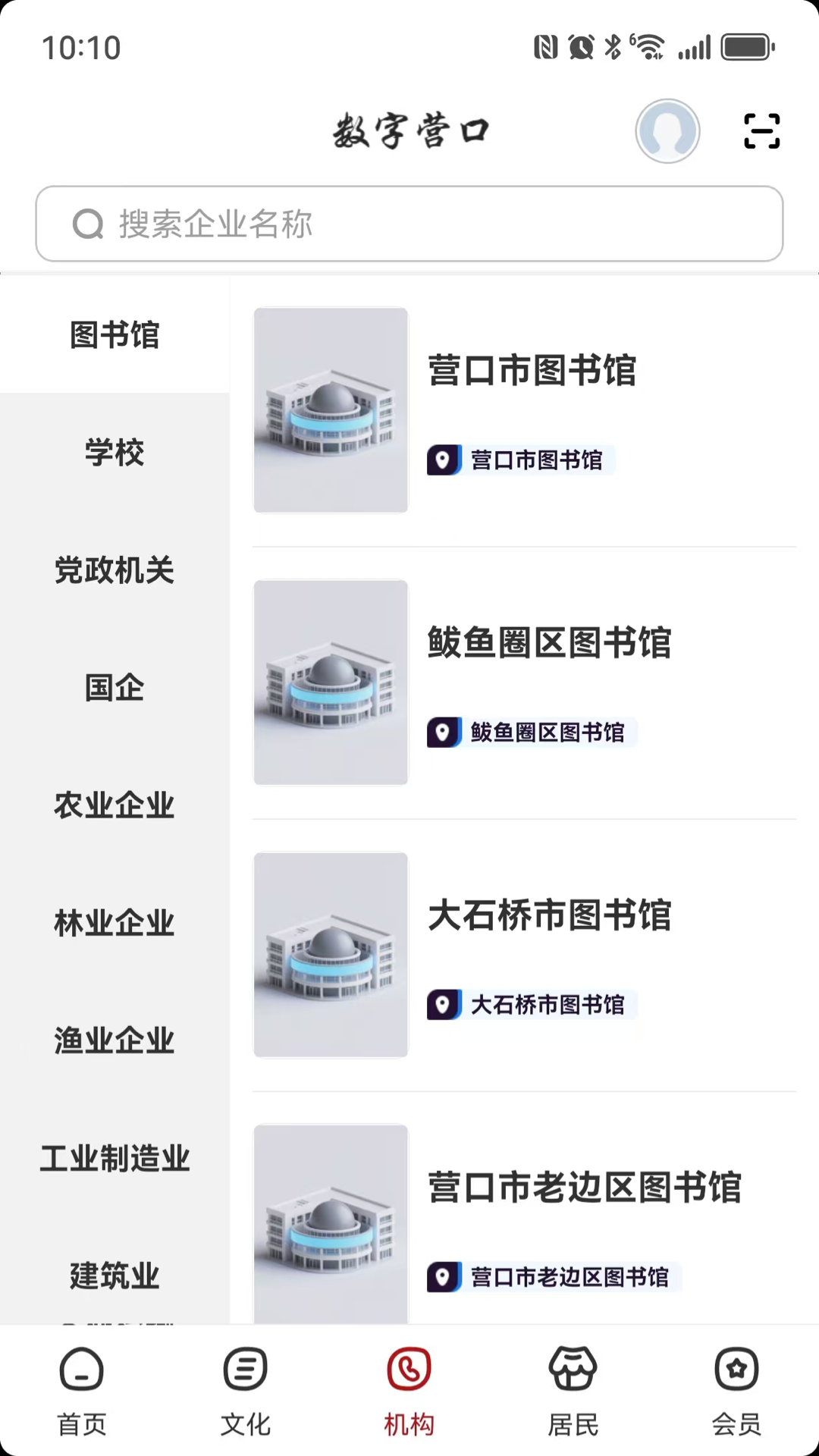Click the search magnifier icon
819x1456 pixels.
[88, 224]
